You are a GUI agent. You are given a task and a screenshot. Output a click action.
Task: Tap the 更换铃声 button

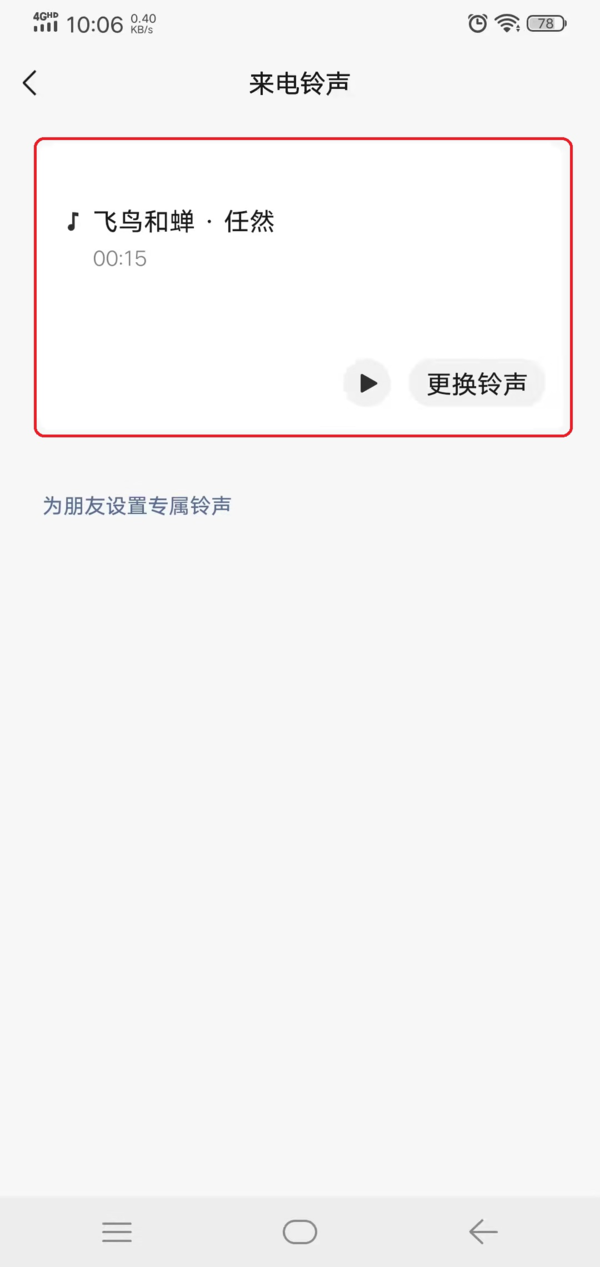[x=476, y=383]
